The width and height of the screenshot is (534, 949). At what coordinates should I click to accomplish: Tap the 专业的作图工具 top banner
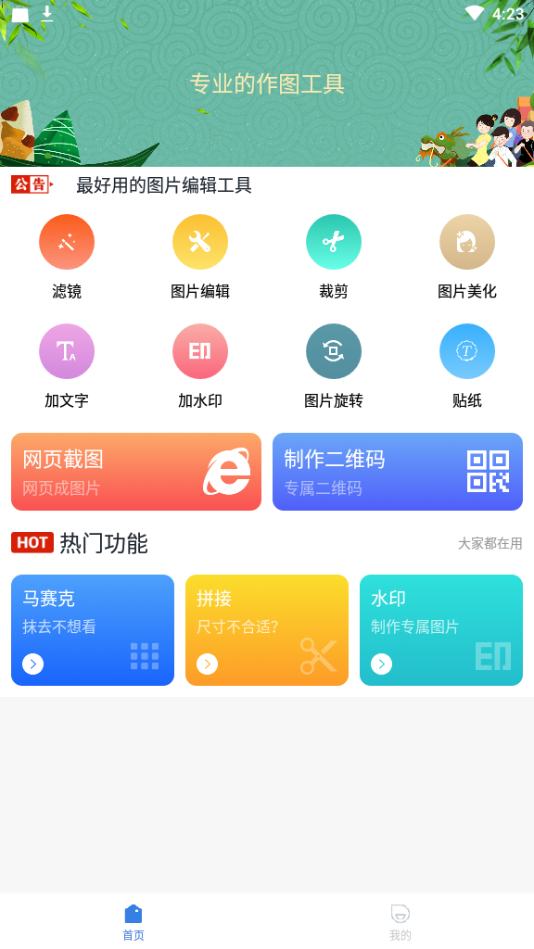[x=267, y=84]
